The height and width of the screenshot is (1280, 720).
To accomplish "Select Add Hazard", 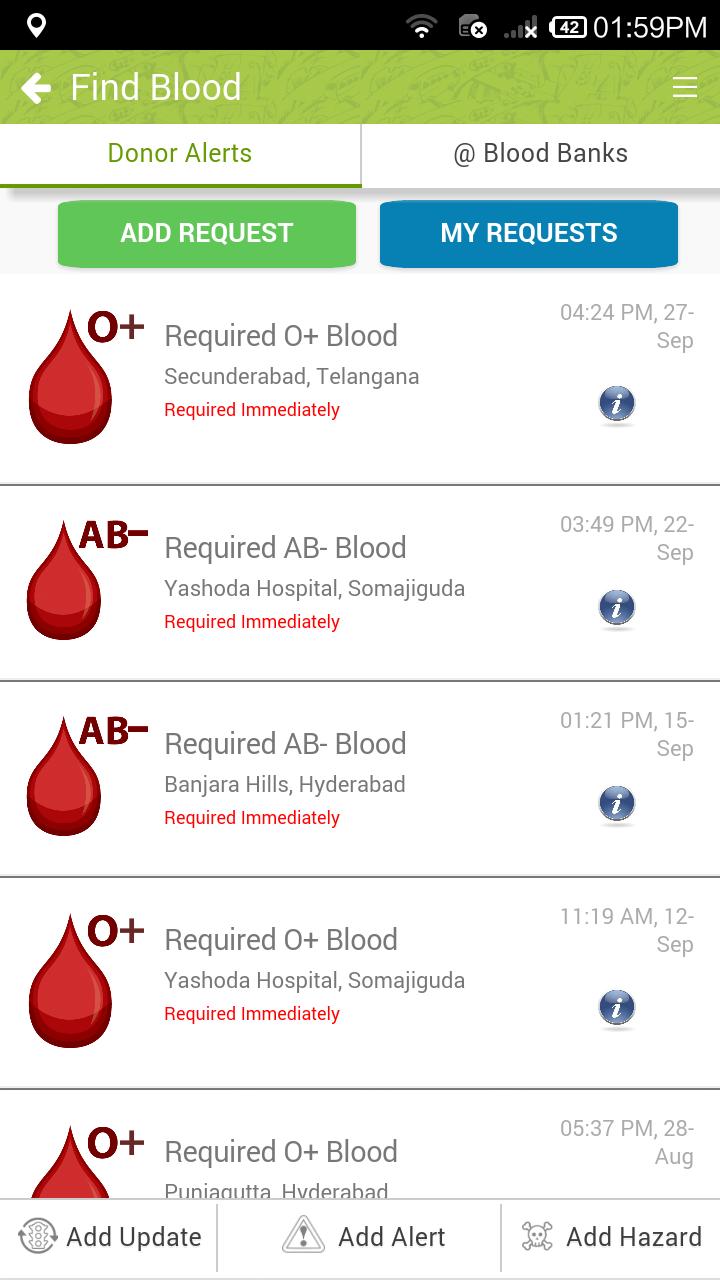I will 611,1237.
